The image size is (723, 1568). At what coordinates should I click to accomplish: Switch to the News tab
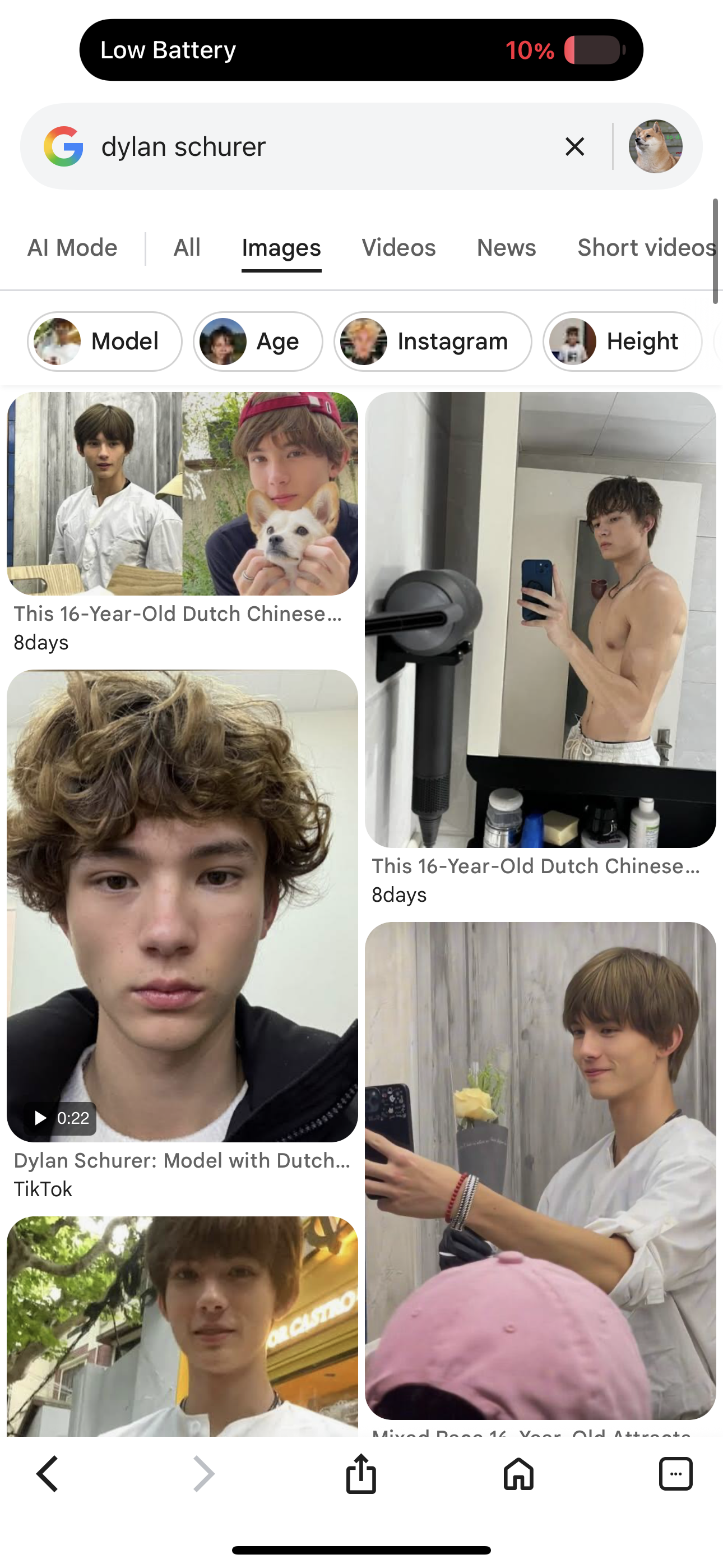[x=506, y=248]
